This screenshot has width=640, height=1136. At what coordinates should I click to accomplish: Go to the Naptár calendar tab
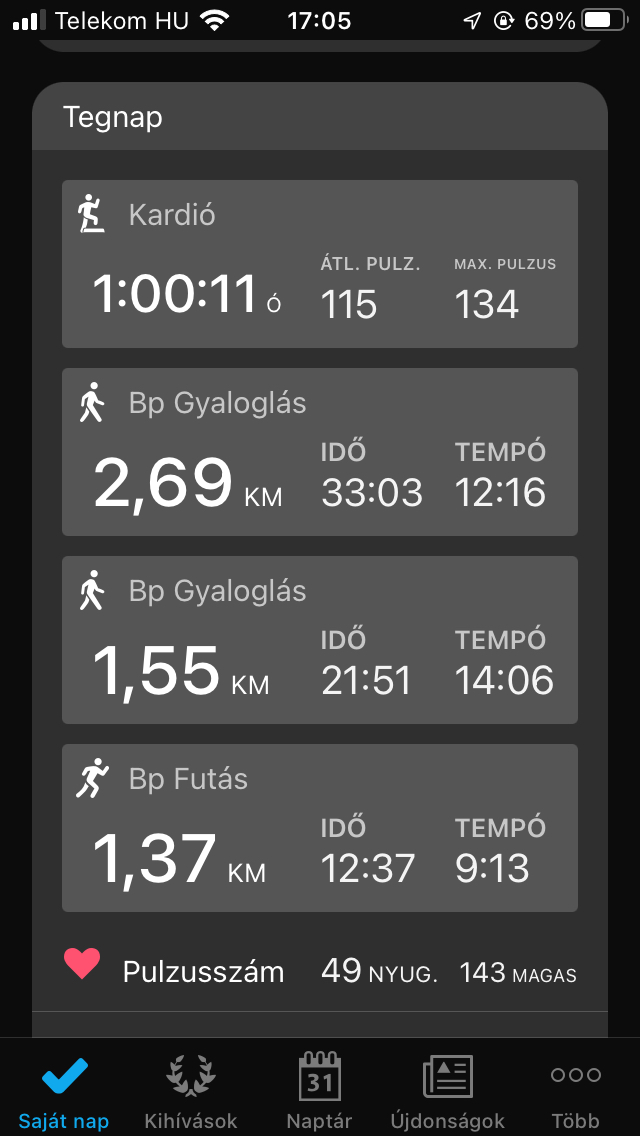pos(320,1090)
